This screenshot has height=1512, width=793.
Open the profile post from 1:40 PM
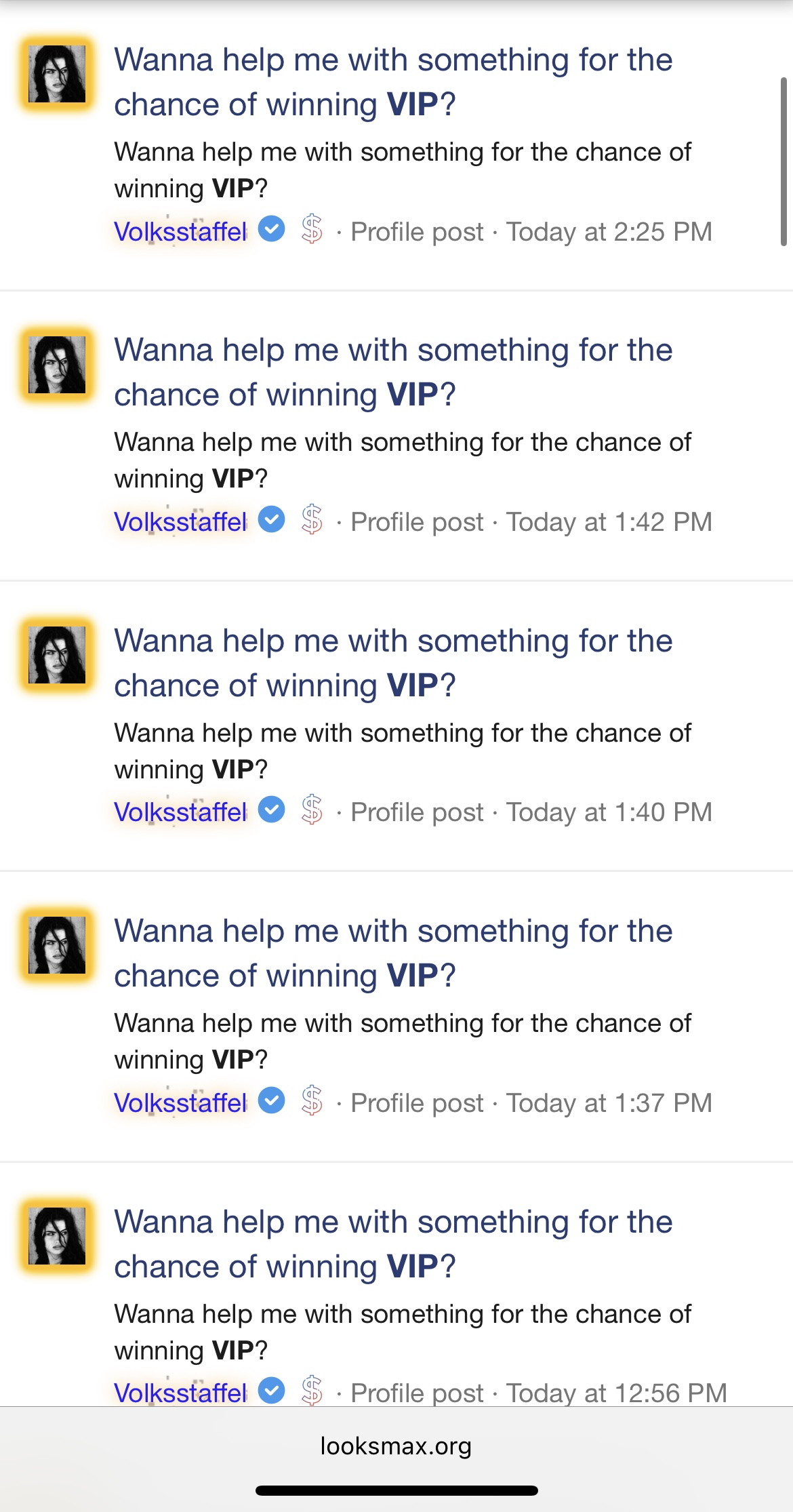coord(393,662)
